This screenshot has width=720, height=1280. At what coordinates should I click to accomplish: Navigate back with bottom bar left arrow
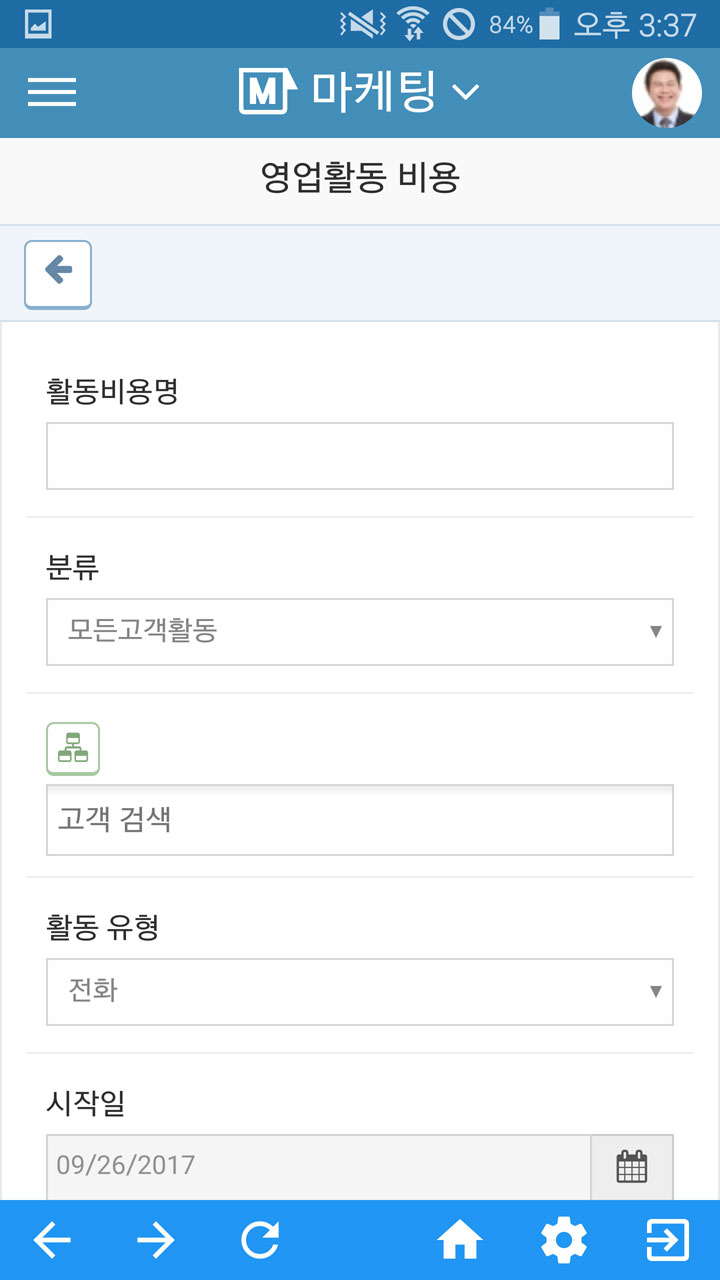[52, 1241]
